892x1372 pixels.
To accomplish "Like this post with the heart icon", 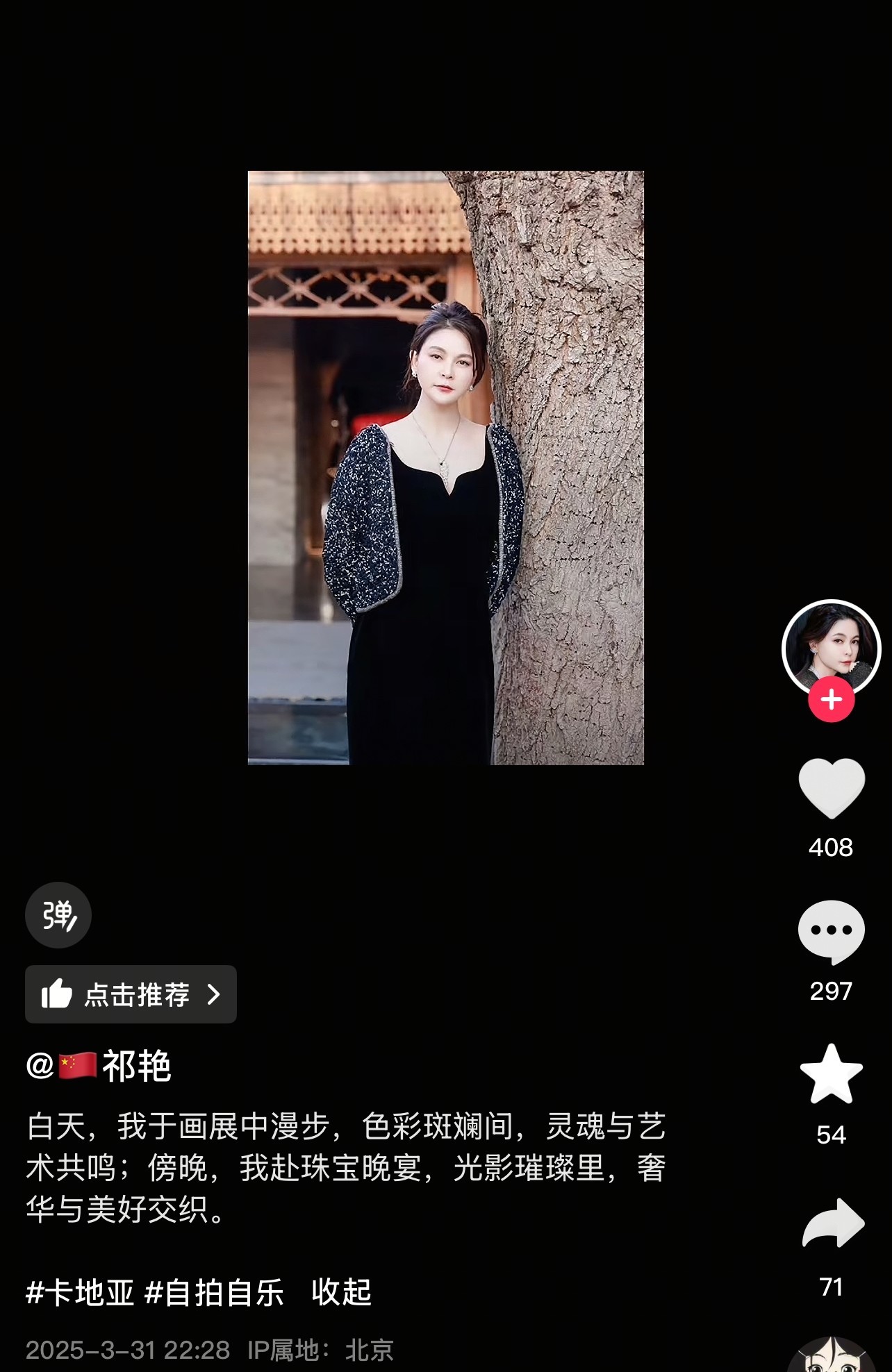I will pyautogui.click(x=831, y=788).
